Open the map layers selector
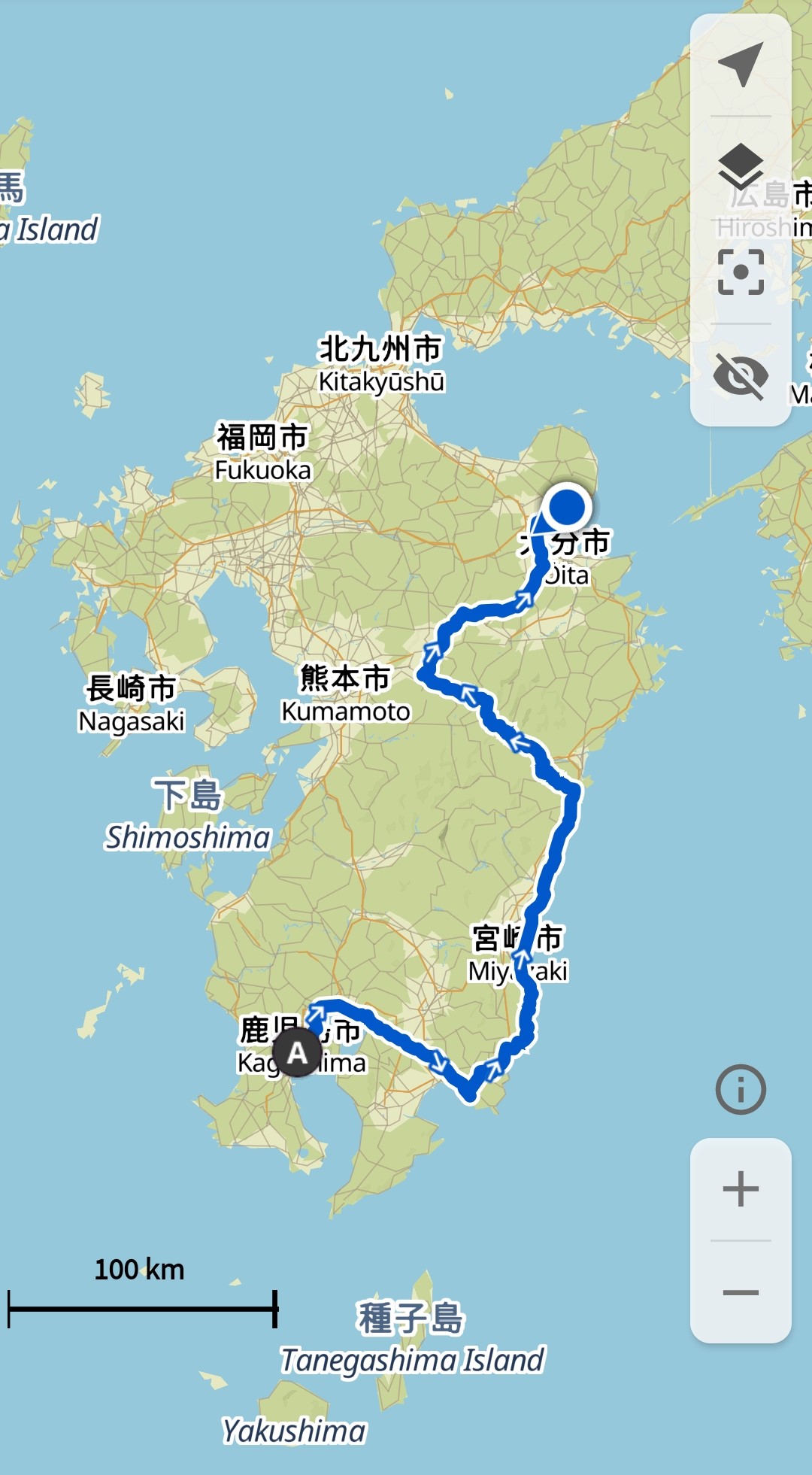 click(x=741, y=166)
